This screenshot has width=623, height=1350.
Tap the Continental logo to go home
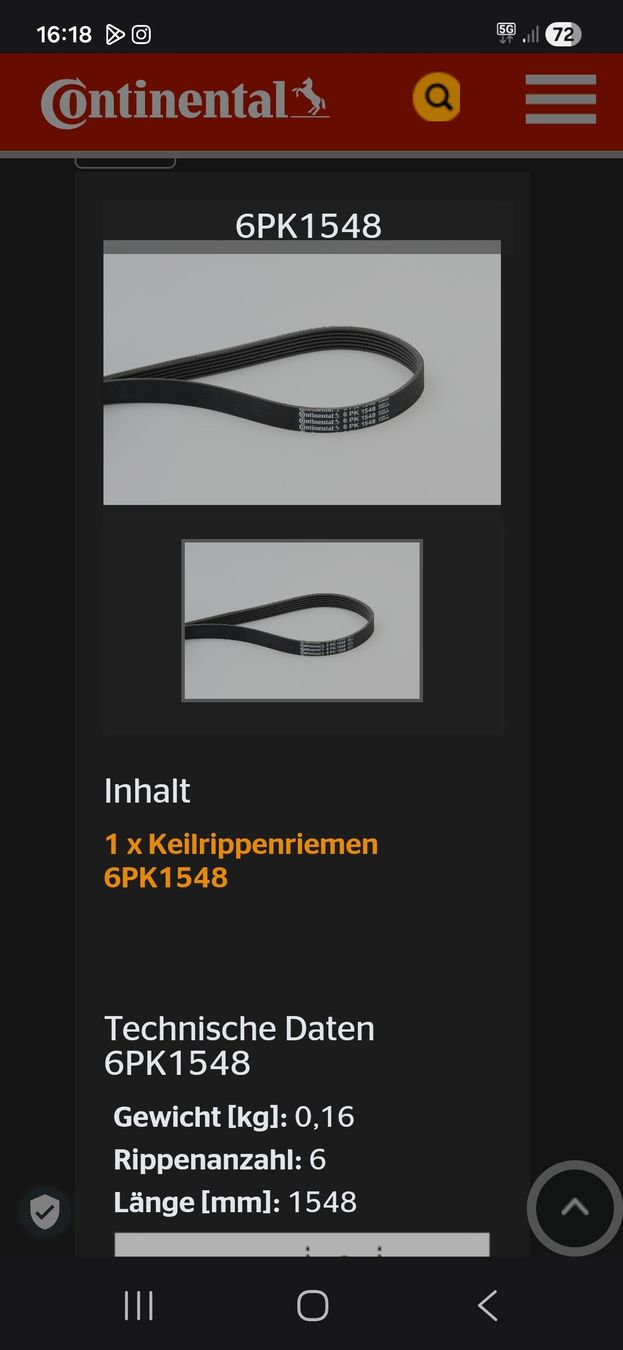(x=185, y=102)
